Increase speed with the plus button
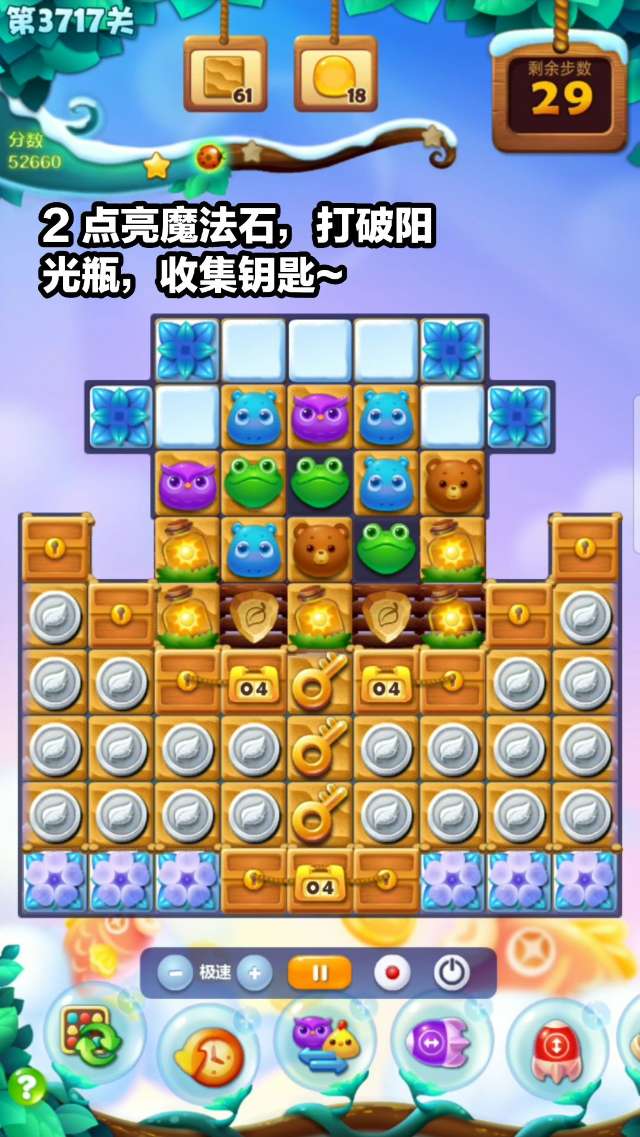This screenshot has width=640, height=1137. (x=254, y=973)
